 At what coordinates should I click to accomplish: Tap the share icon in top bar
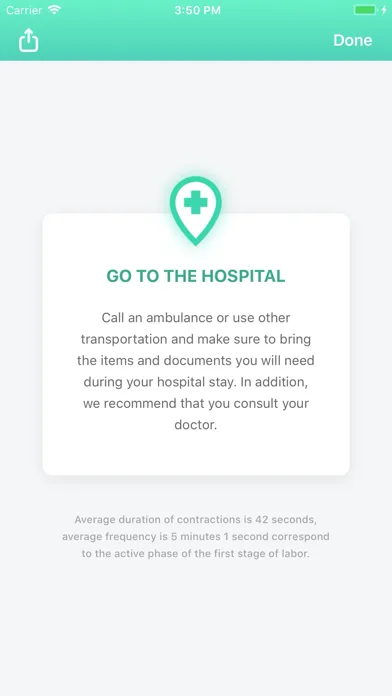click(x=28, y=40)
